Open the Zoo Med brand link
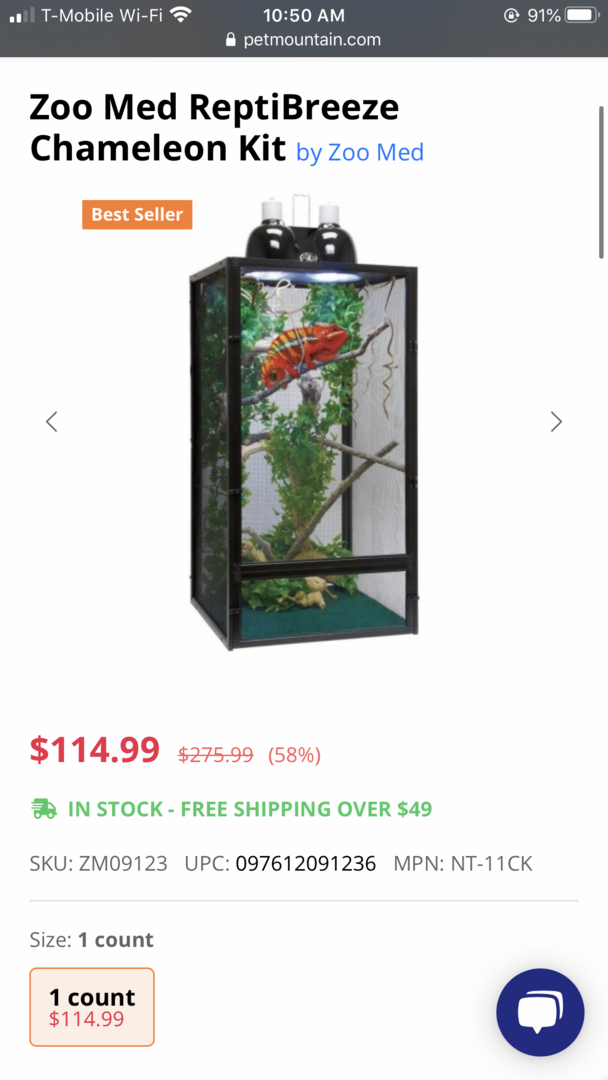This screenshot has width=608, height=1080. coord(361,153)
